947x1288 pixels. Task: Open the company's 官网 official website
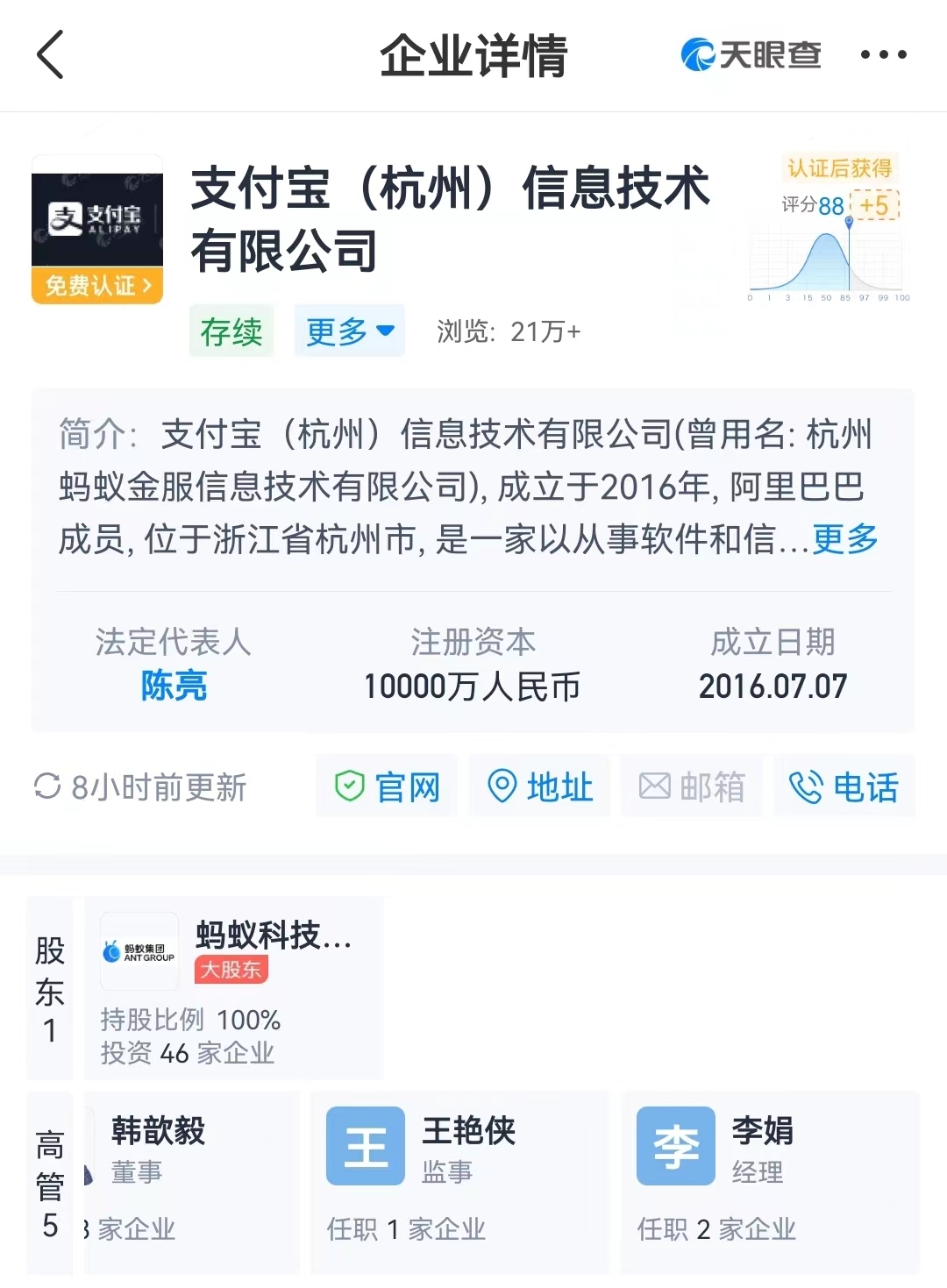[387, 786]
